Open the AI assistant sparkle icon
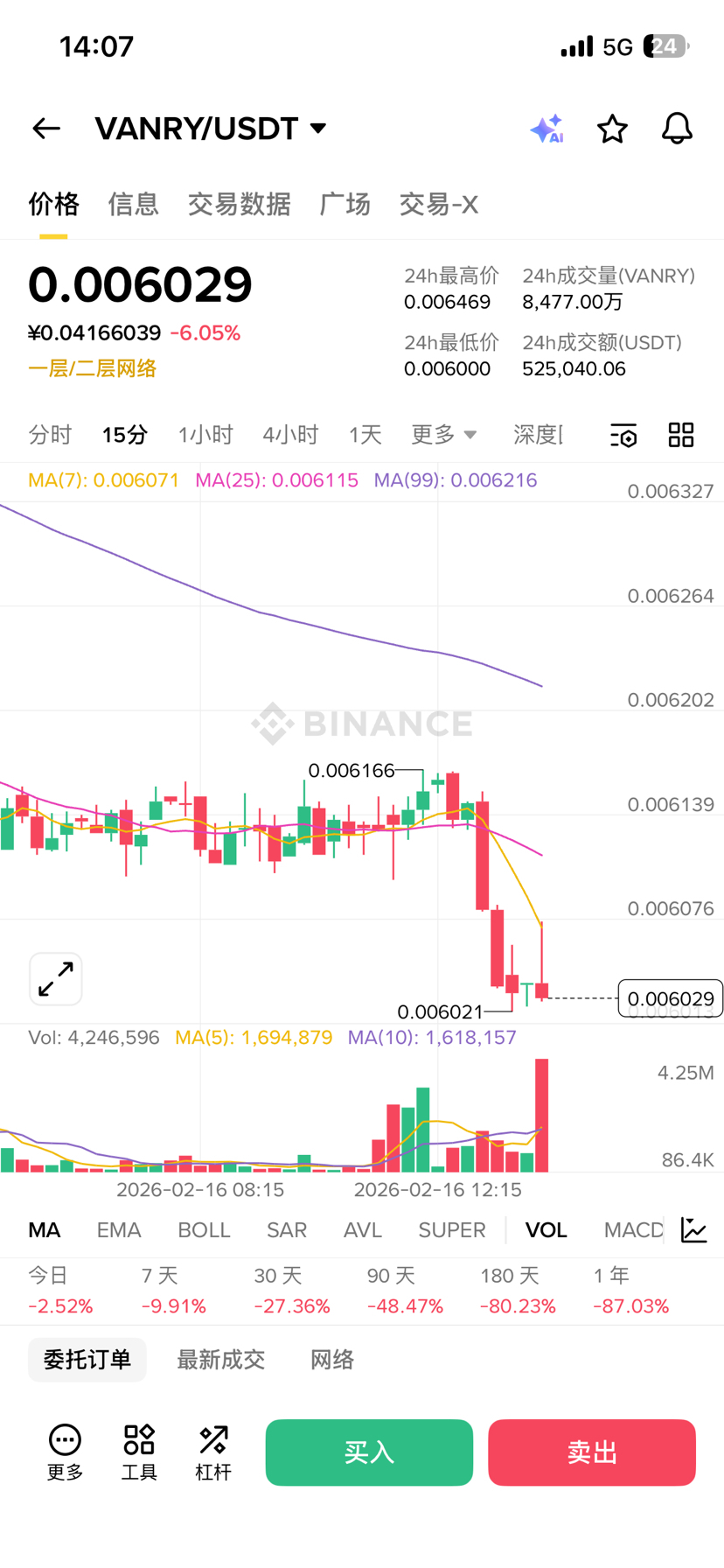Image resolution: width=724 pixels, height=1568 pixels. (547, 129)
